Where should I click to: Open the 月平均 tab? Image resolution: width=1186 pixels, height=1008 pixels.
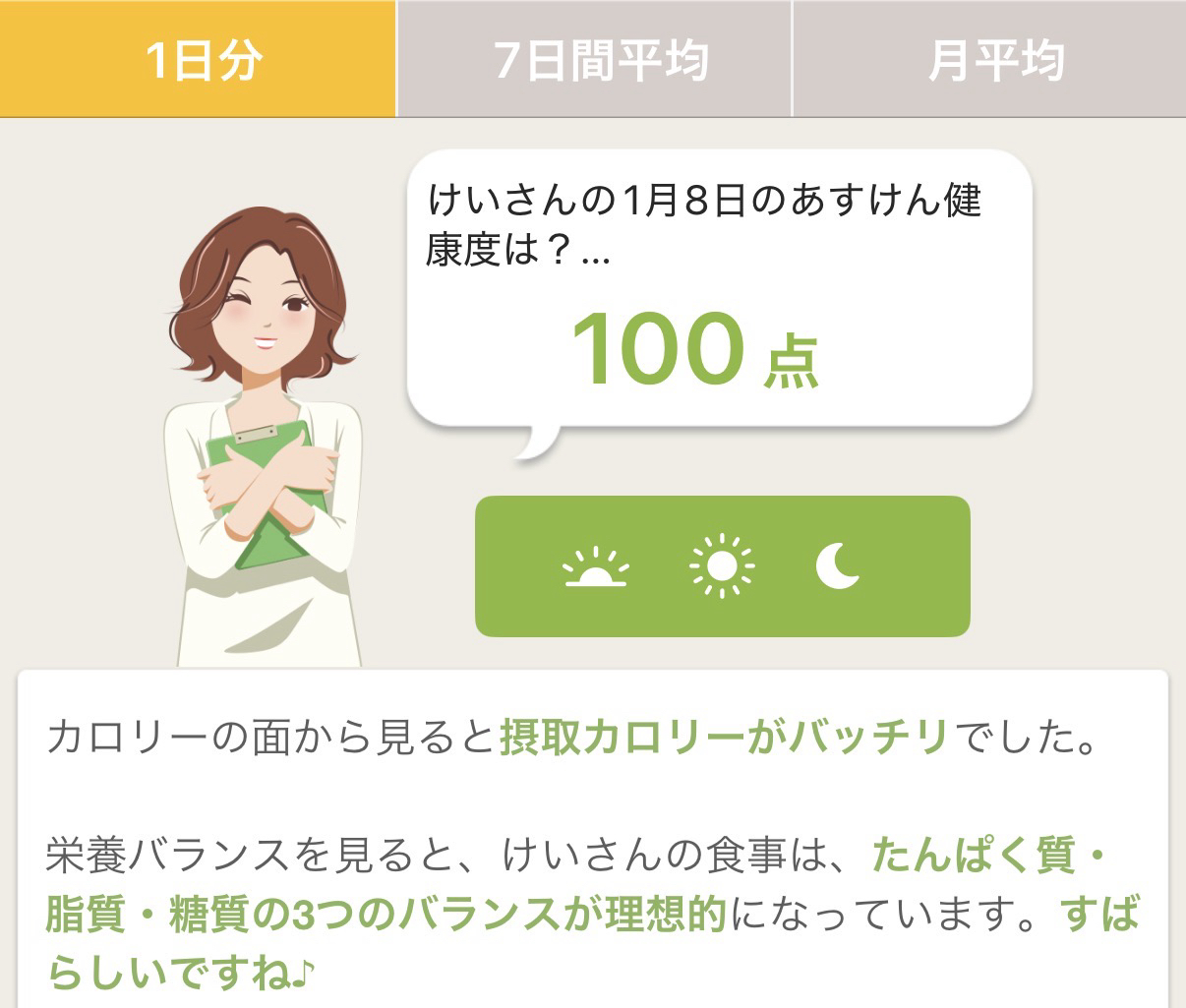point(989,59)
